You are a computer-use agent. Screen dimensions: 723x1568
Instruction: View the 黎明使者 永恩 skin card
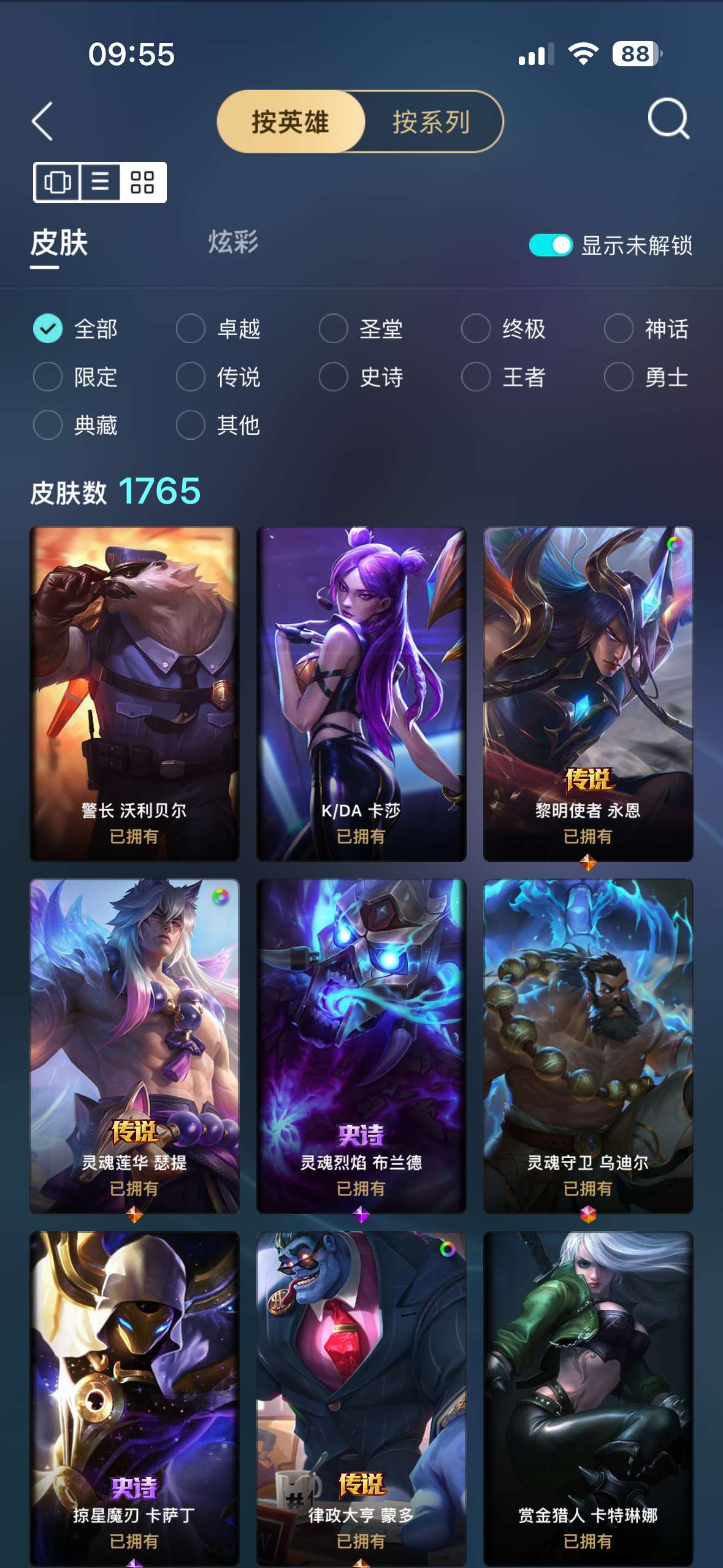click(x=588, y=694)
